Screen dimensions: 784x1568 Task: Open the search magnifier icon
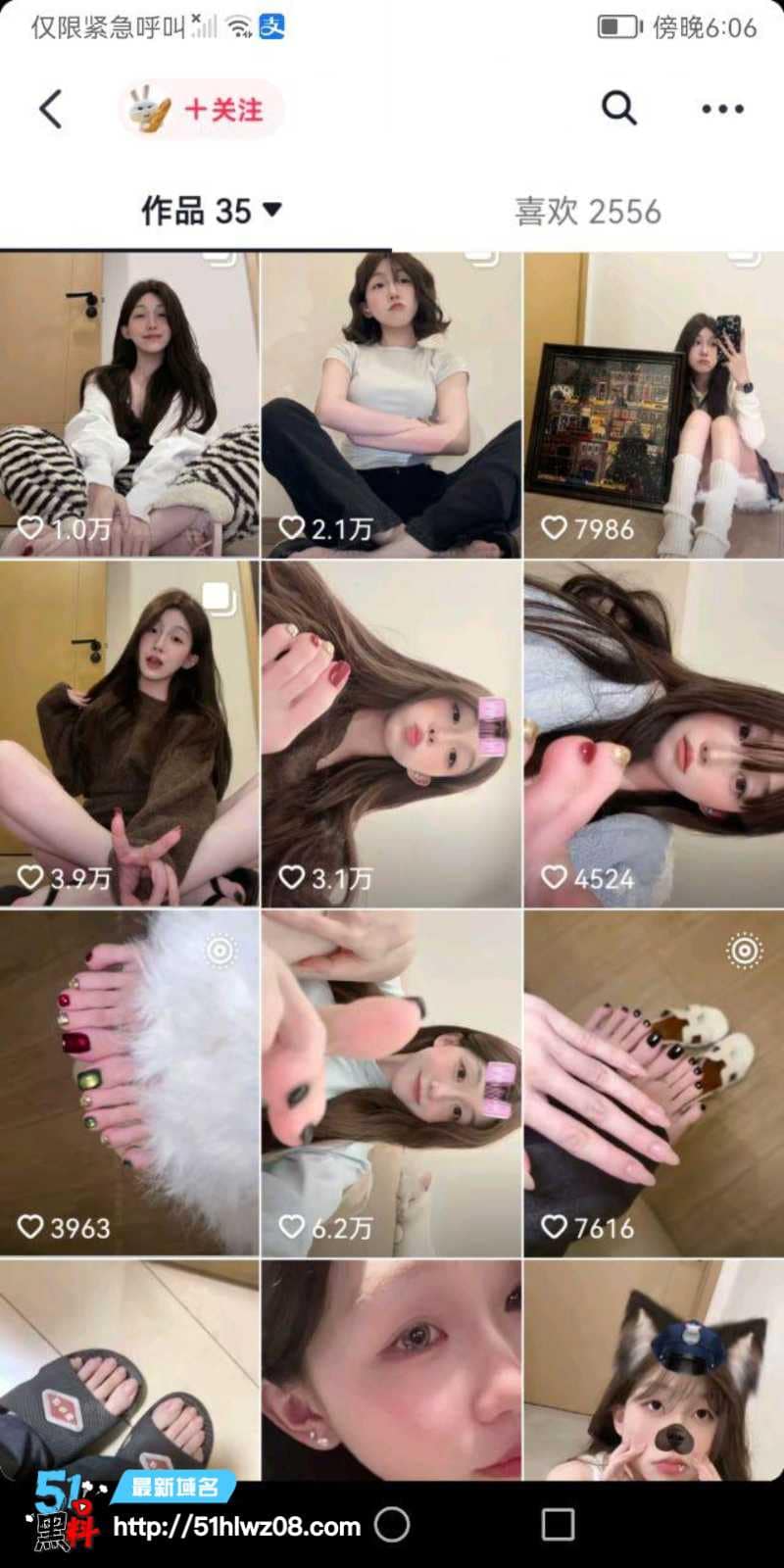[x=618, y=108]
